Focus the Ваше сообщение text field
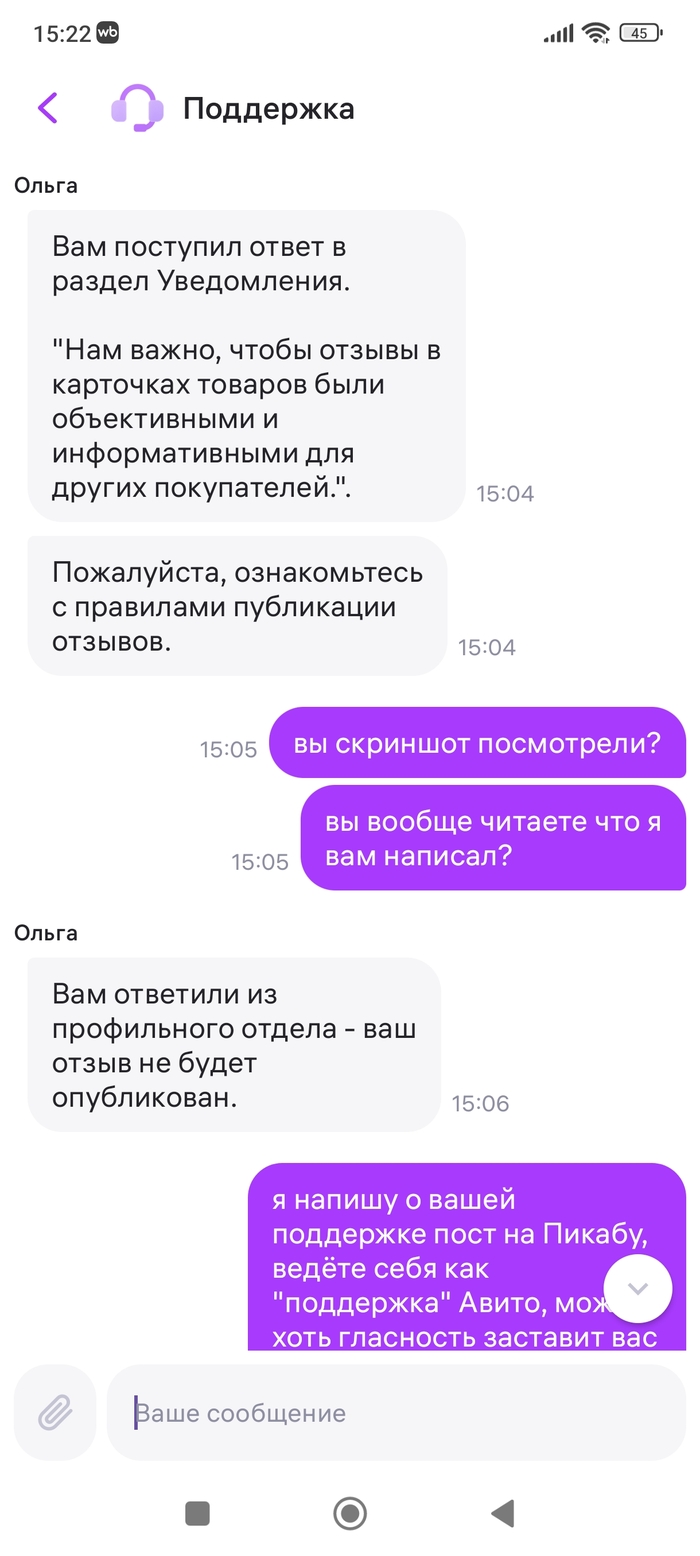Screen dimensions: 700x1556 tap(395, 1412)
